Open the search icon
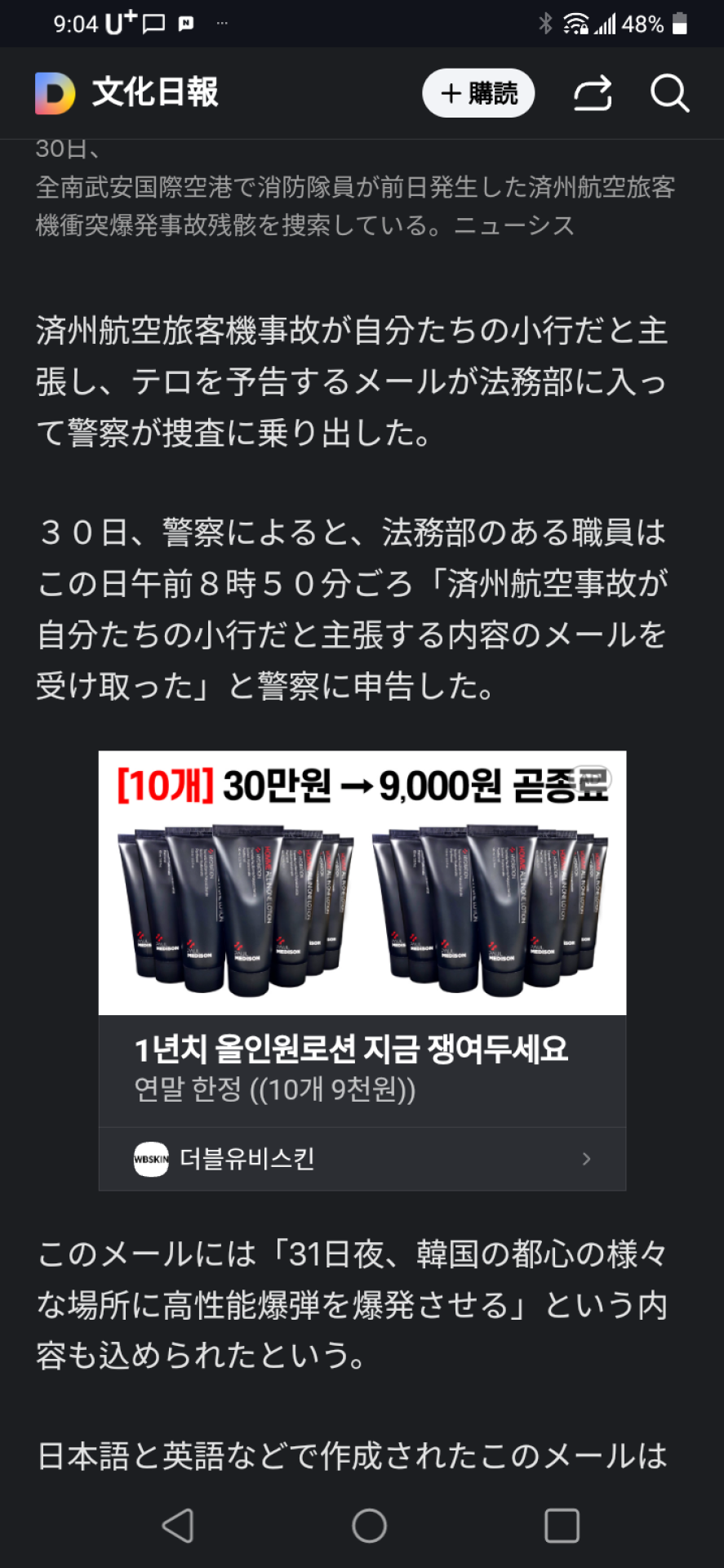724x1568 pixels. tap(669, 93)
